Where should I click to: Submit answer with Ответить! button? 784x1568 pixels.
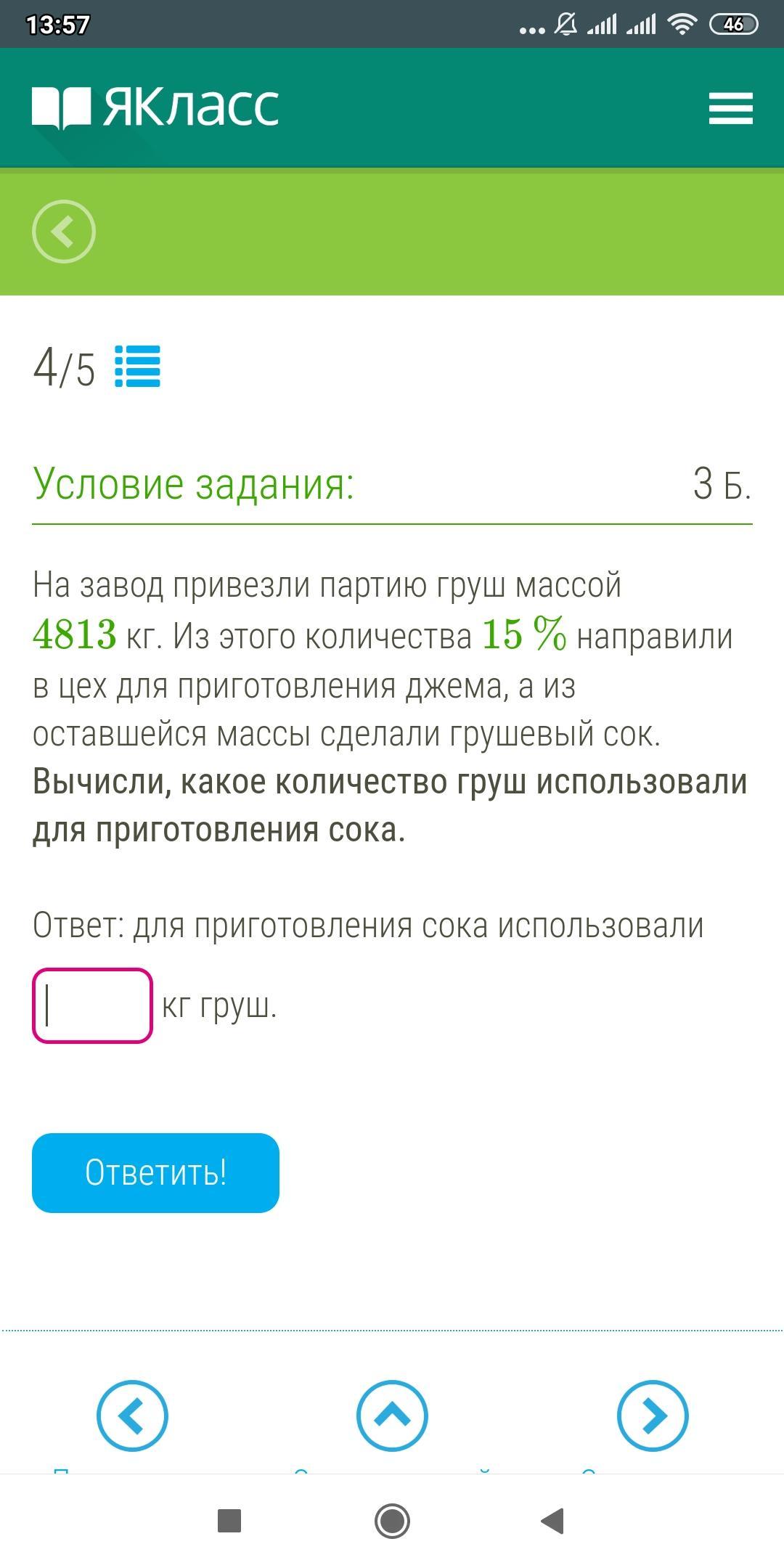pos(155,1172)
